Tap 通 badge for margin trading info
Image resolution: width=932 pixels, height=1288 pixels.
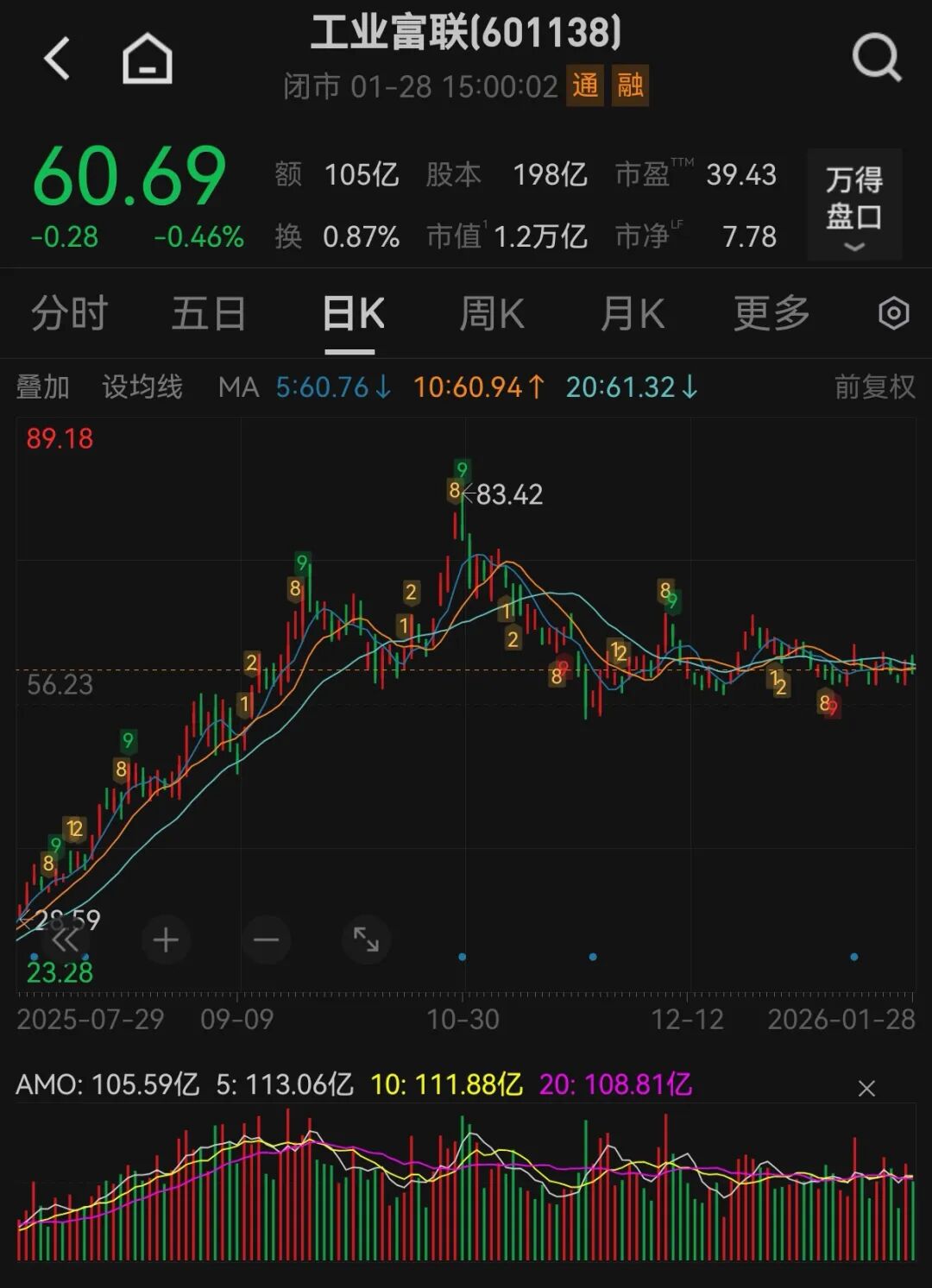pyautogui.click(x=584, y=87)
